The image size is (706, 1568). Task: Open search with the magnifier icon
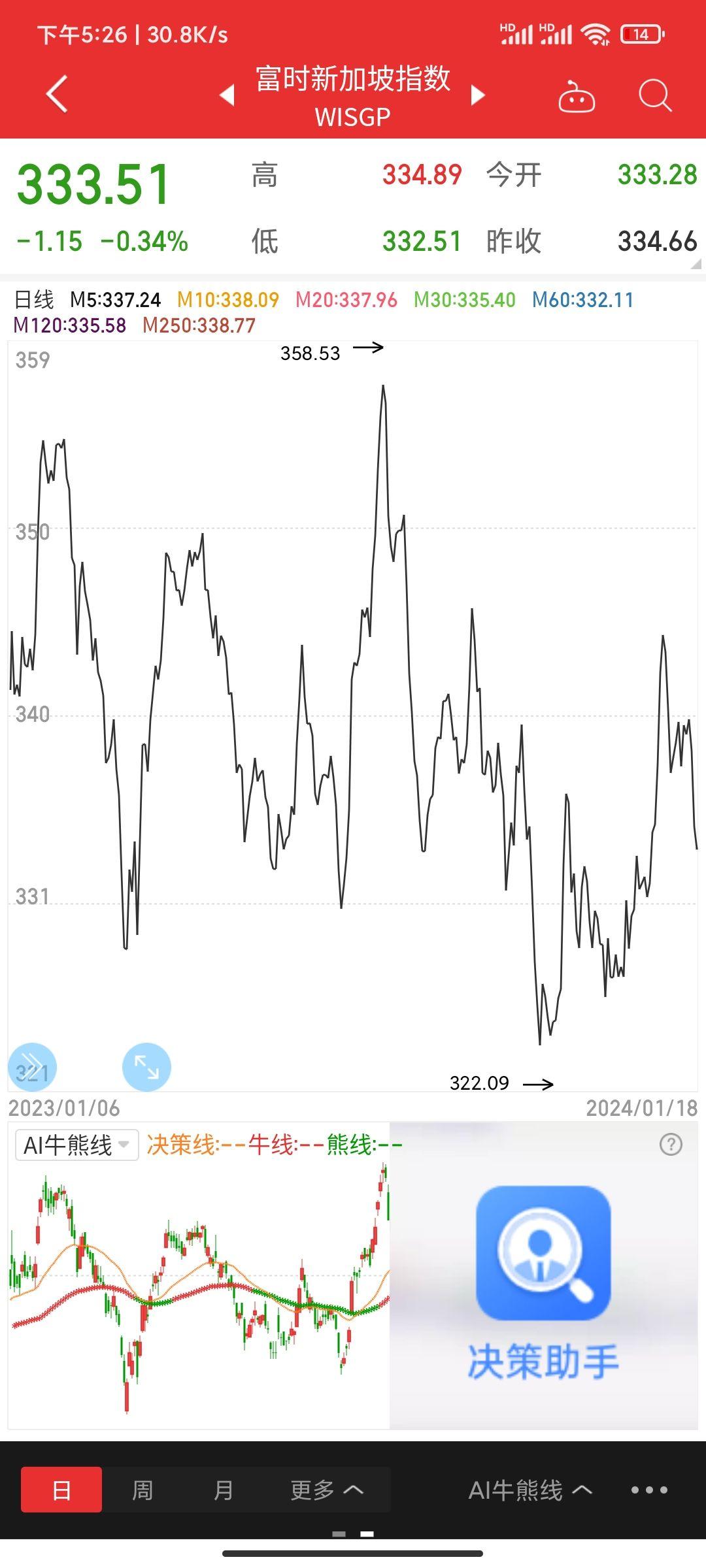[654, 96]
